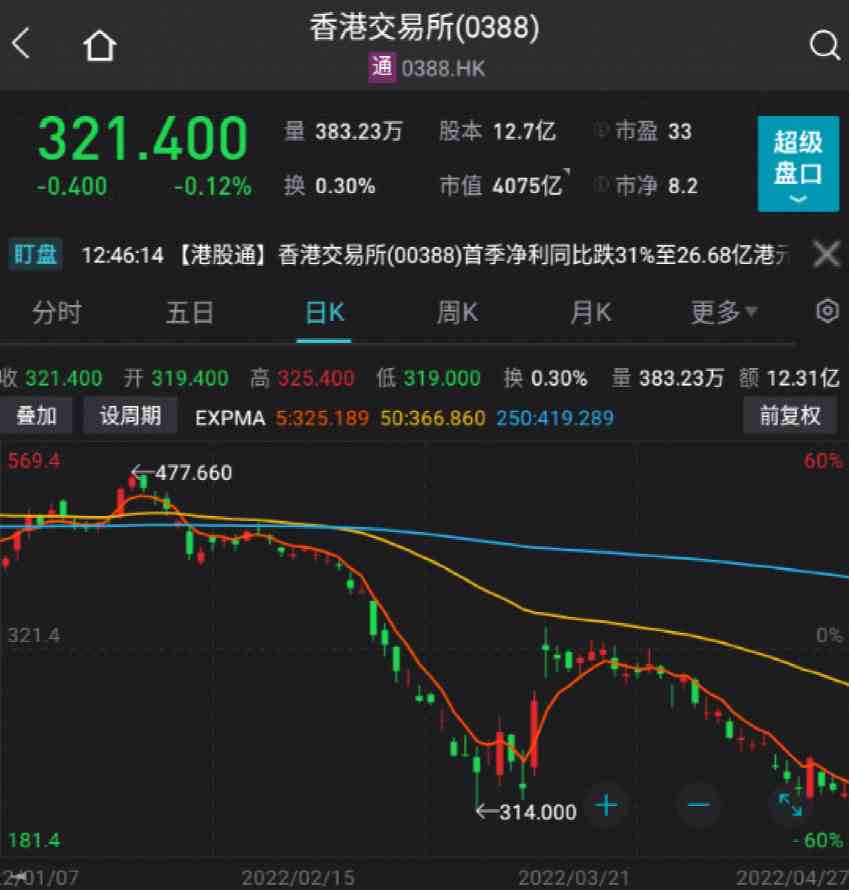Switch to the 月K chart tab
The width and height of the screenshot is (849, 890).
coord(590,313)
